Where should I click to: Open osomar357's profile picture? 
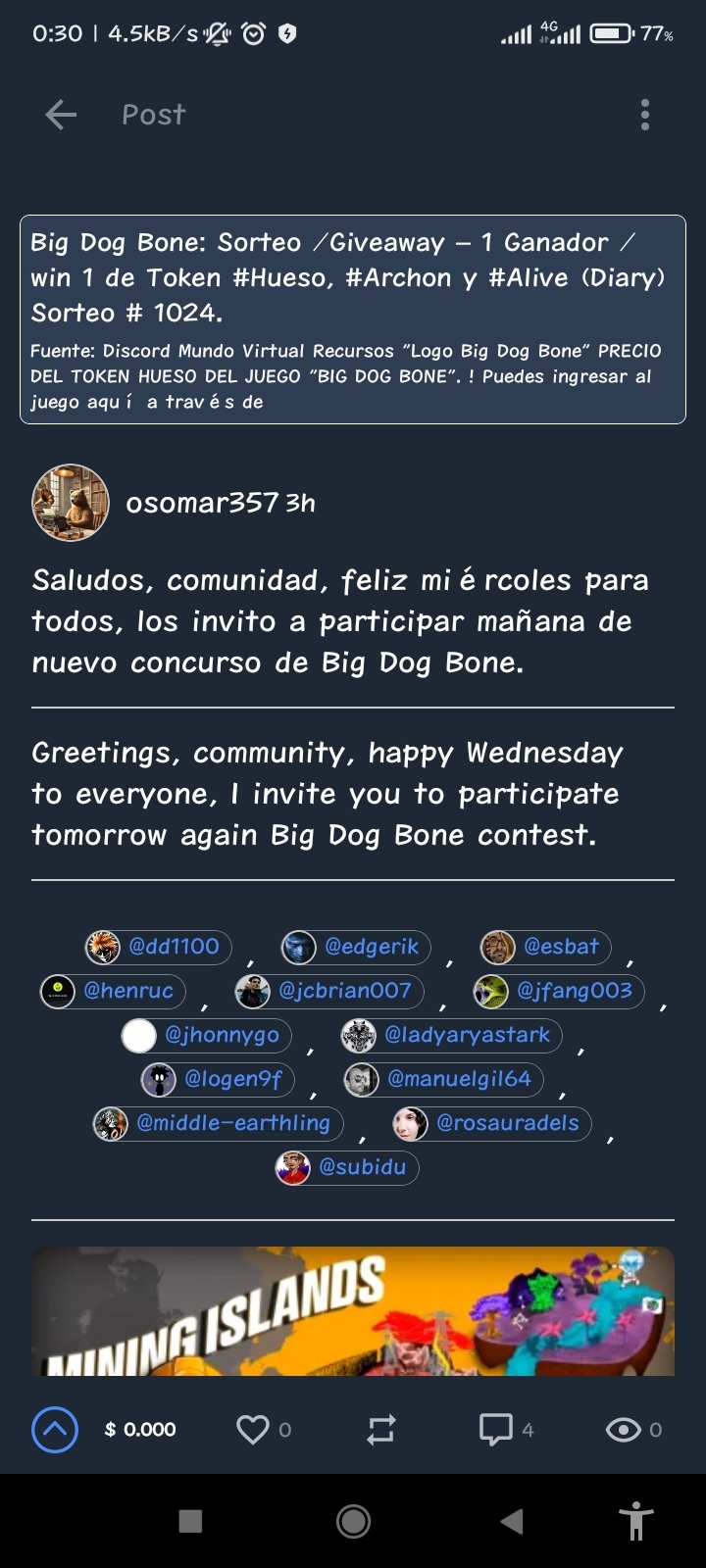(70, 503)
